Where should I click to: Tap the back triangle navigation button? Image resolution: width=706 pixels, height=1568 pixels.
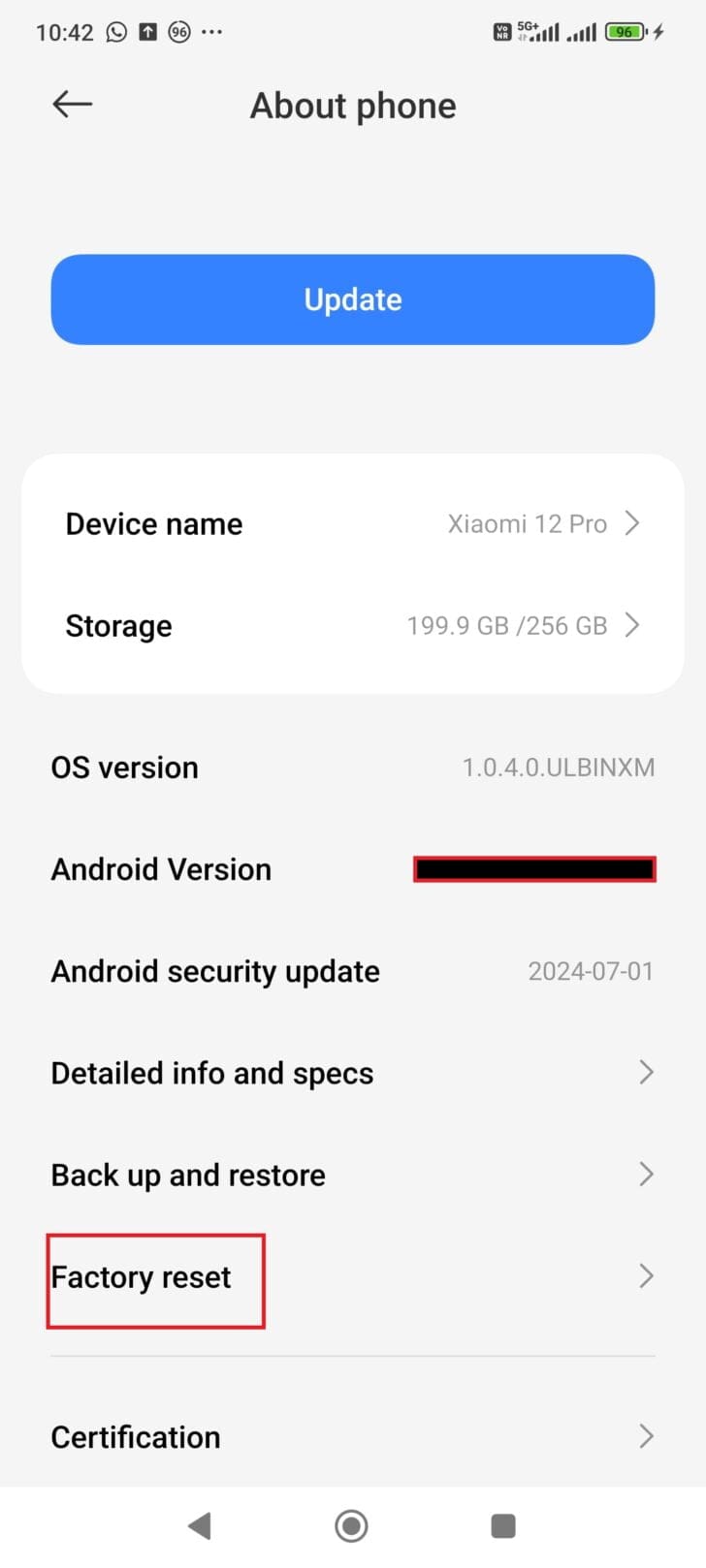(200, 1524)
